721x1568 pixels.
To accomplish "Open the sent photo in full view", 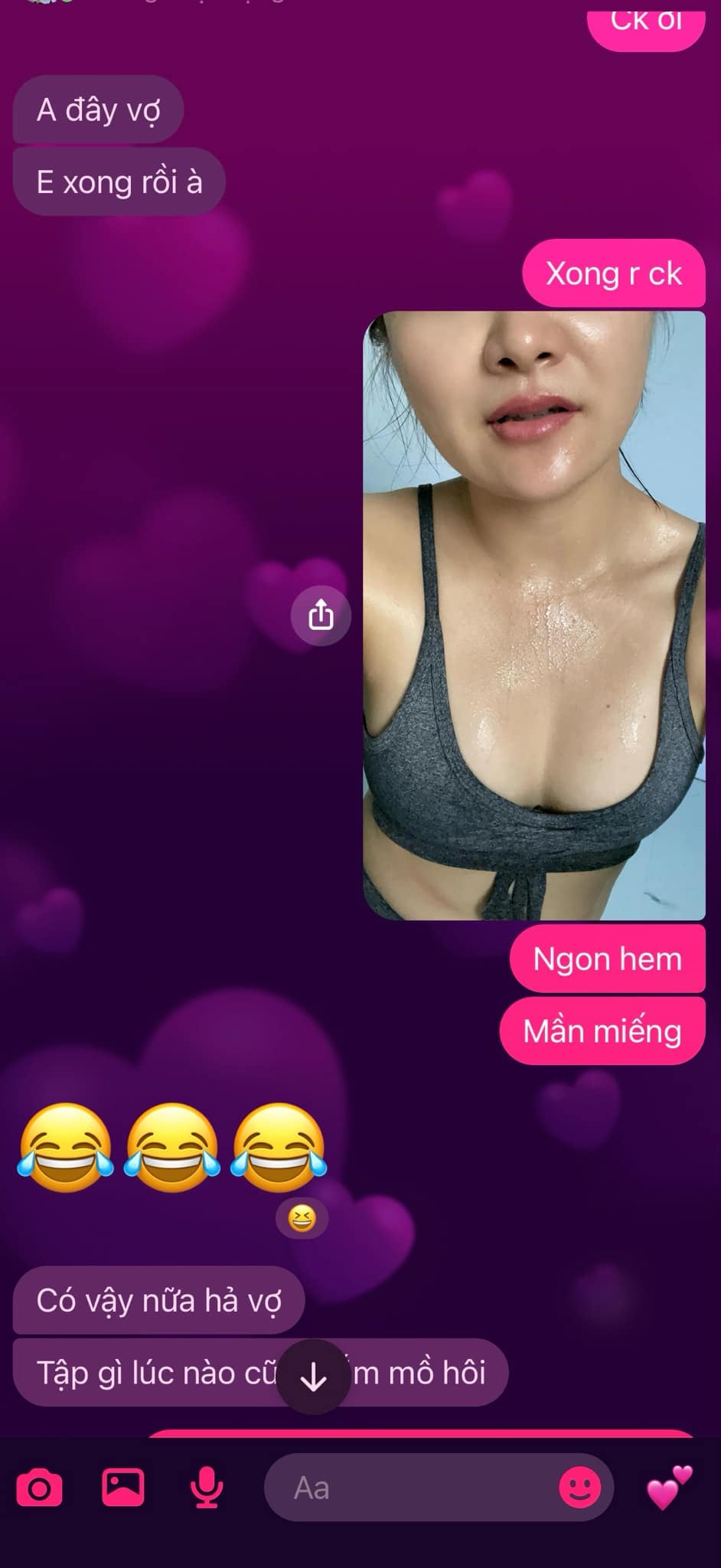I will pos(533,615).
